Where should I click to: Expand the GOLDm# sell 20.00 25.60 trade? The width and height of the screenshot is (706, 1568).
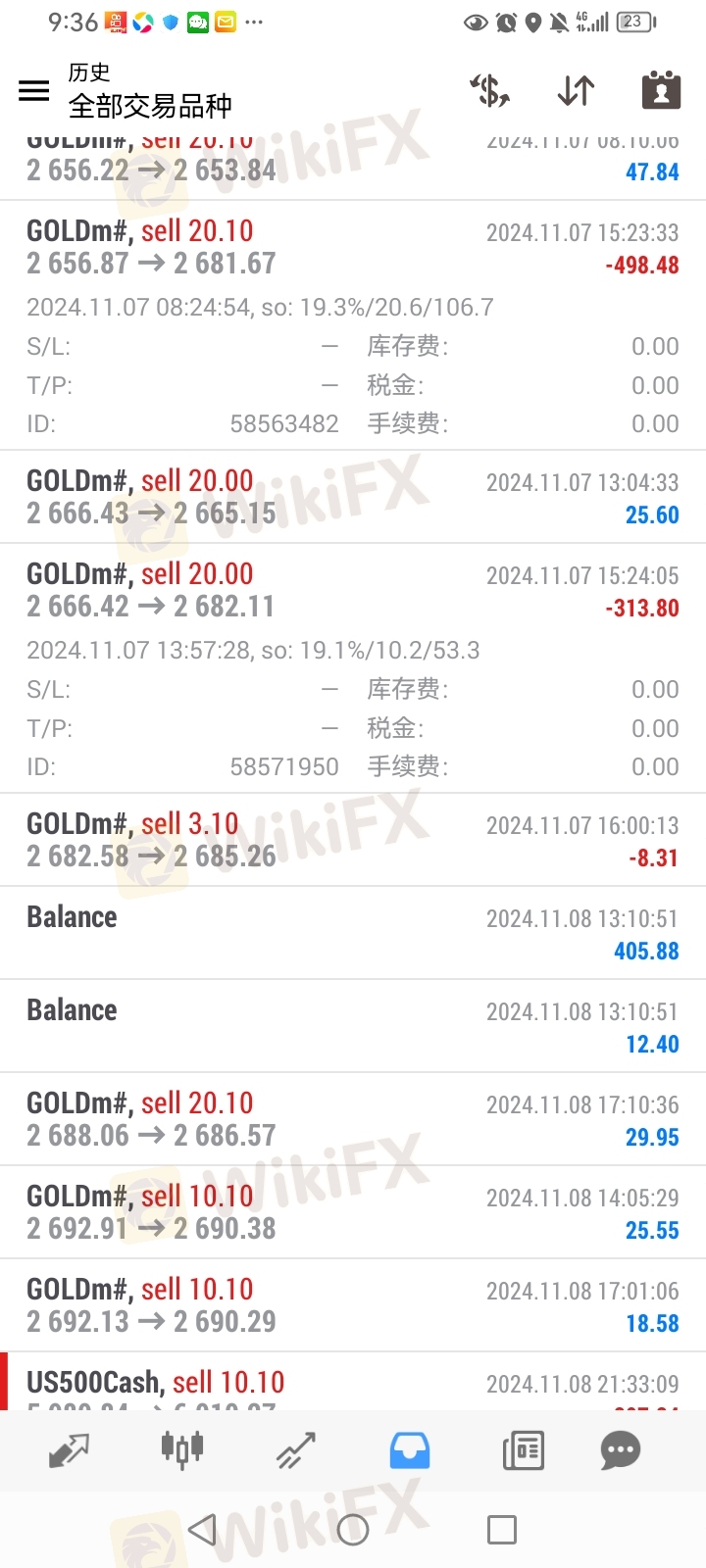coord(353,497)
